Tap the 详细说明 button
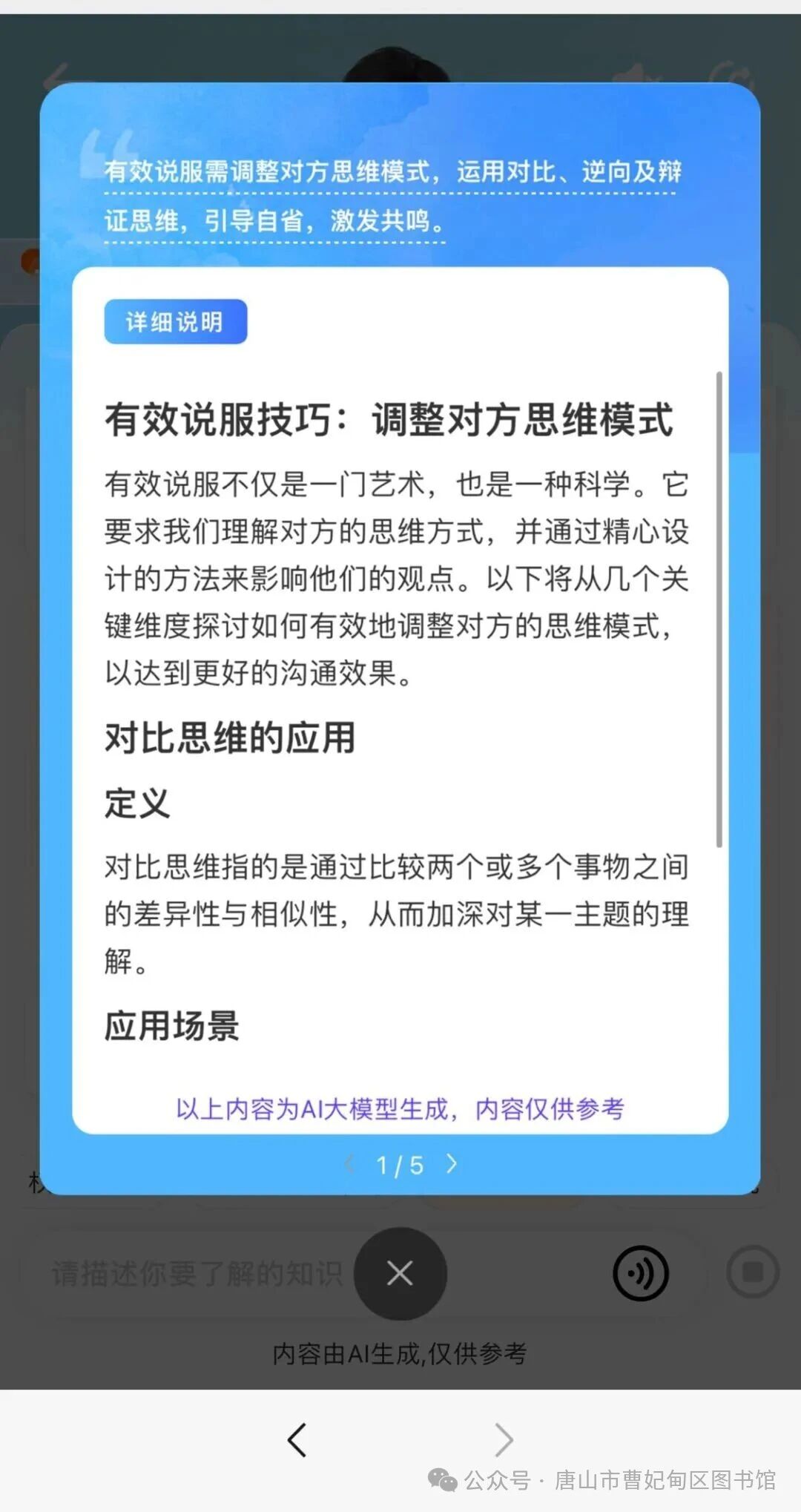801x1512 pixels. click(x=175, y=321)
